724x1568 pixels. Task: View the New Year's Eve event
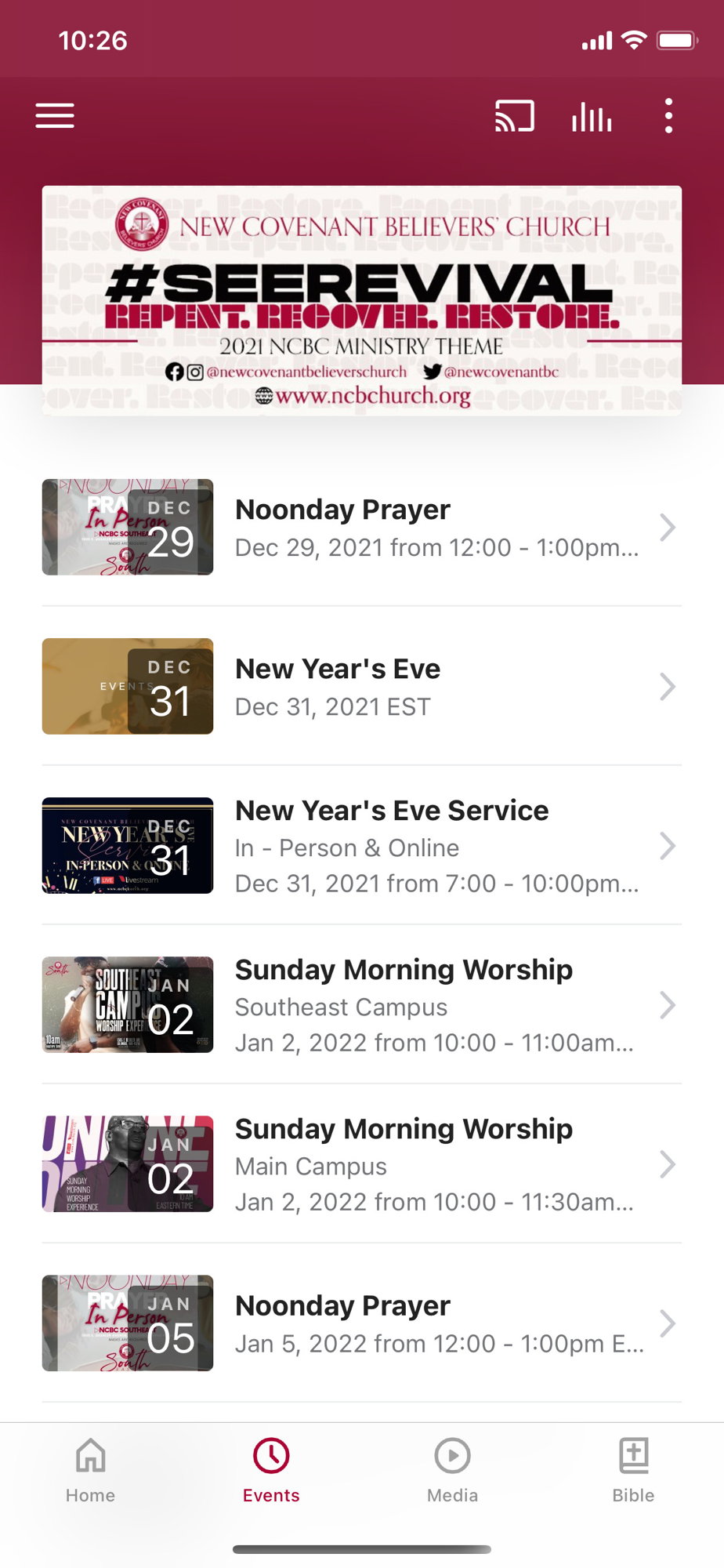pos(362,687)
